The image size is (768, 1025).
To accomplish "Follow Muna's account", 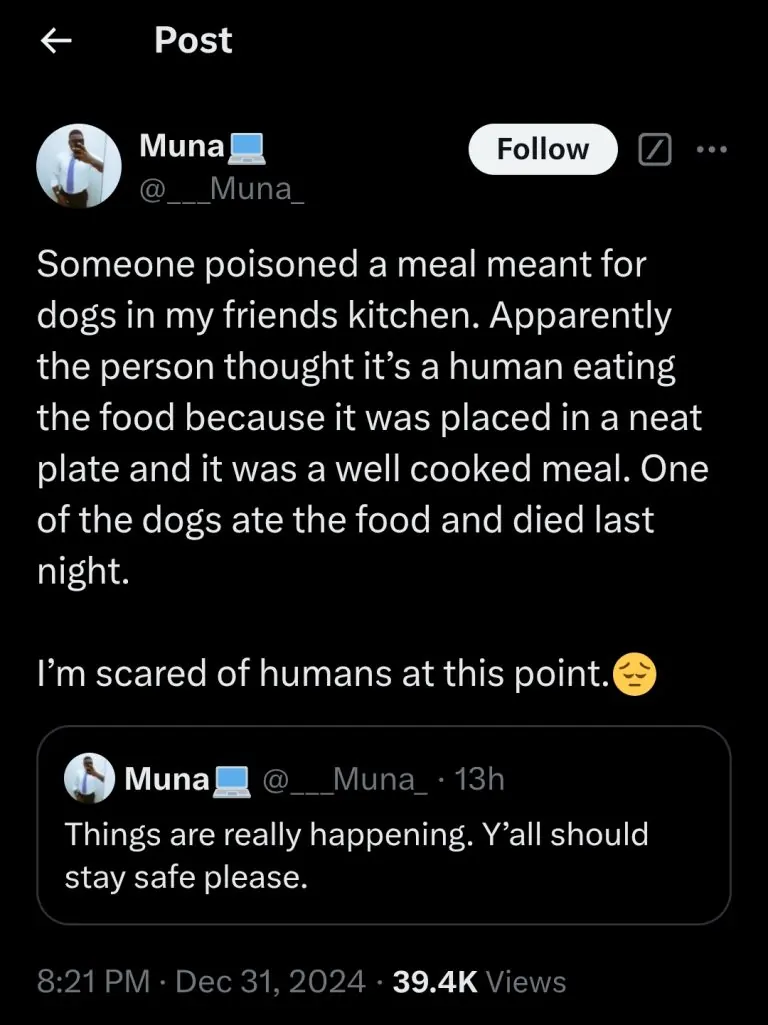I will point(543,150).
